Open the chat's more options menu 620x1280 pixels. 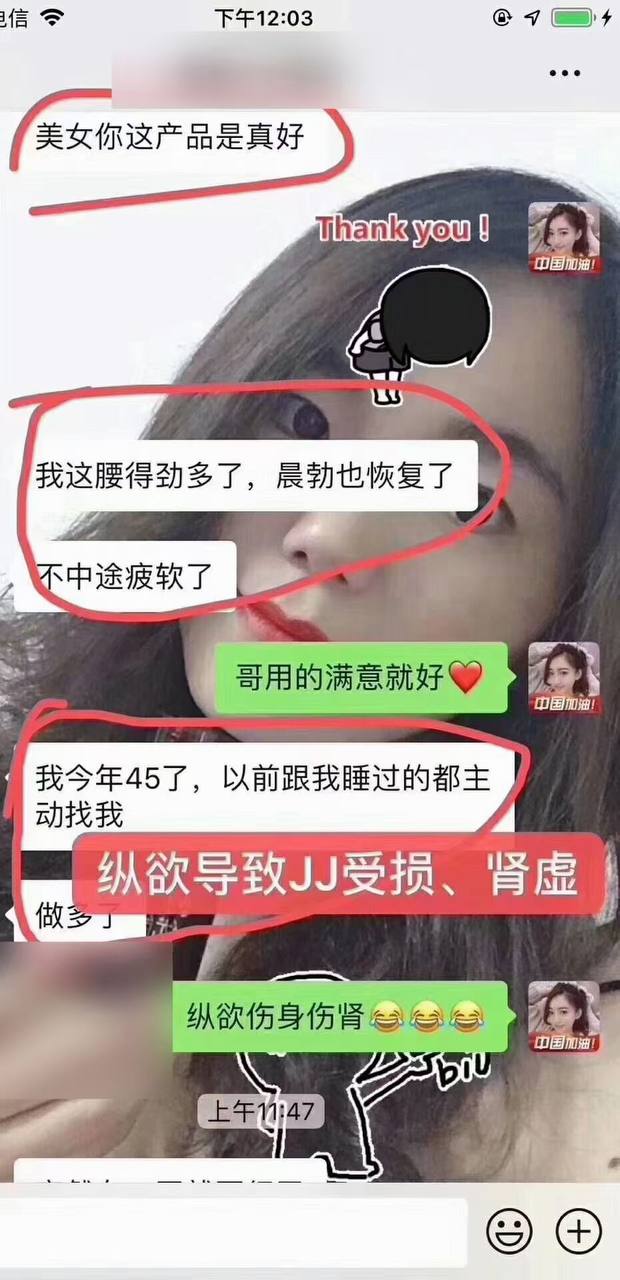pos(565,74)
